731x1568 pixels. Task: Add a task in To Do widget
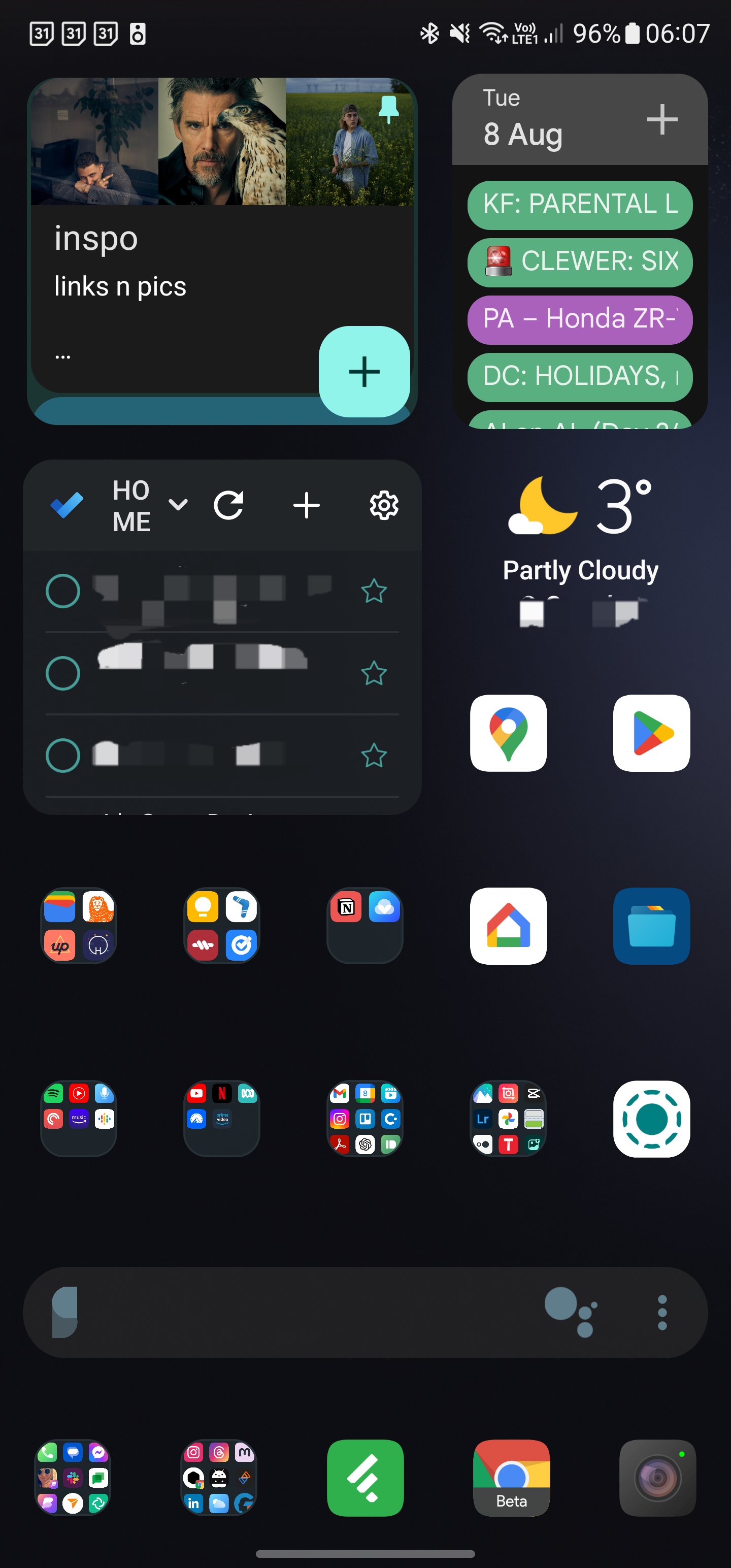[x=306, y=505]
